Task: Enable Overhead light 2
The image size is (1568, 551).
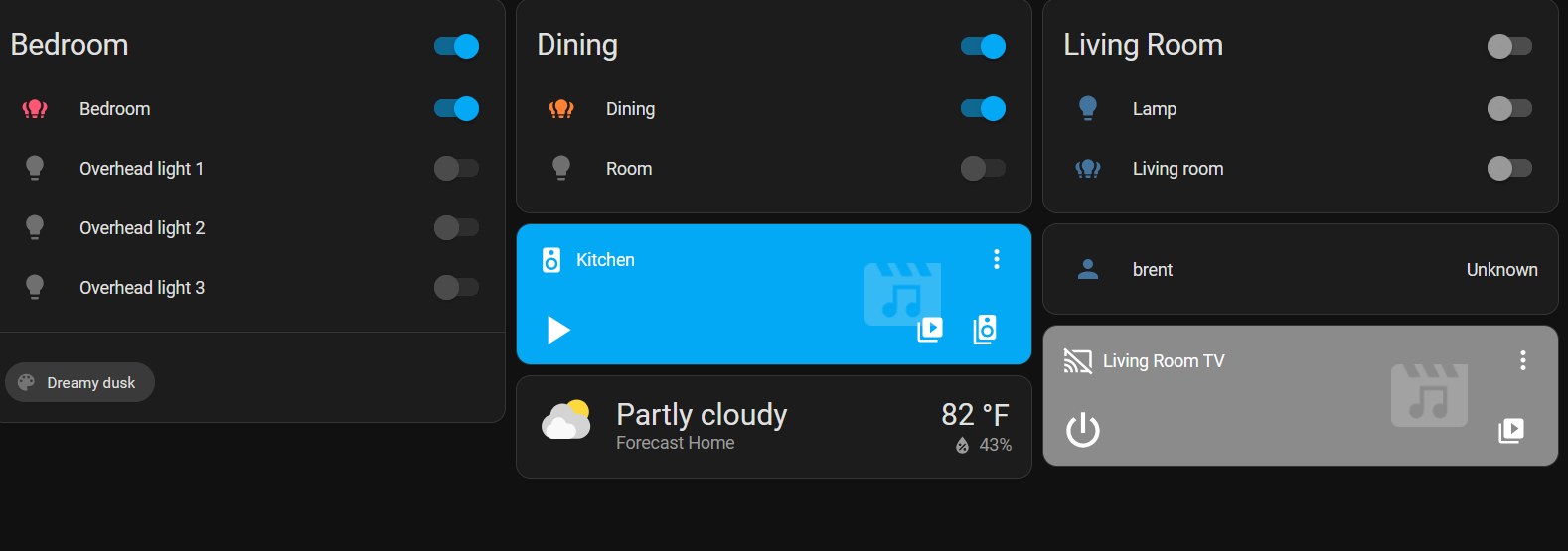Action: [457, 227]
